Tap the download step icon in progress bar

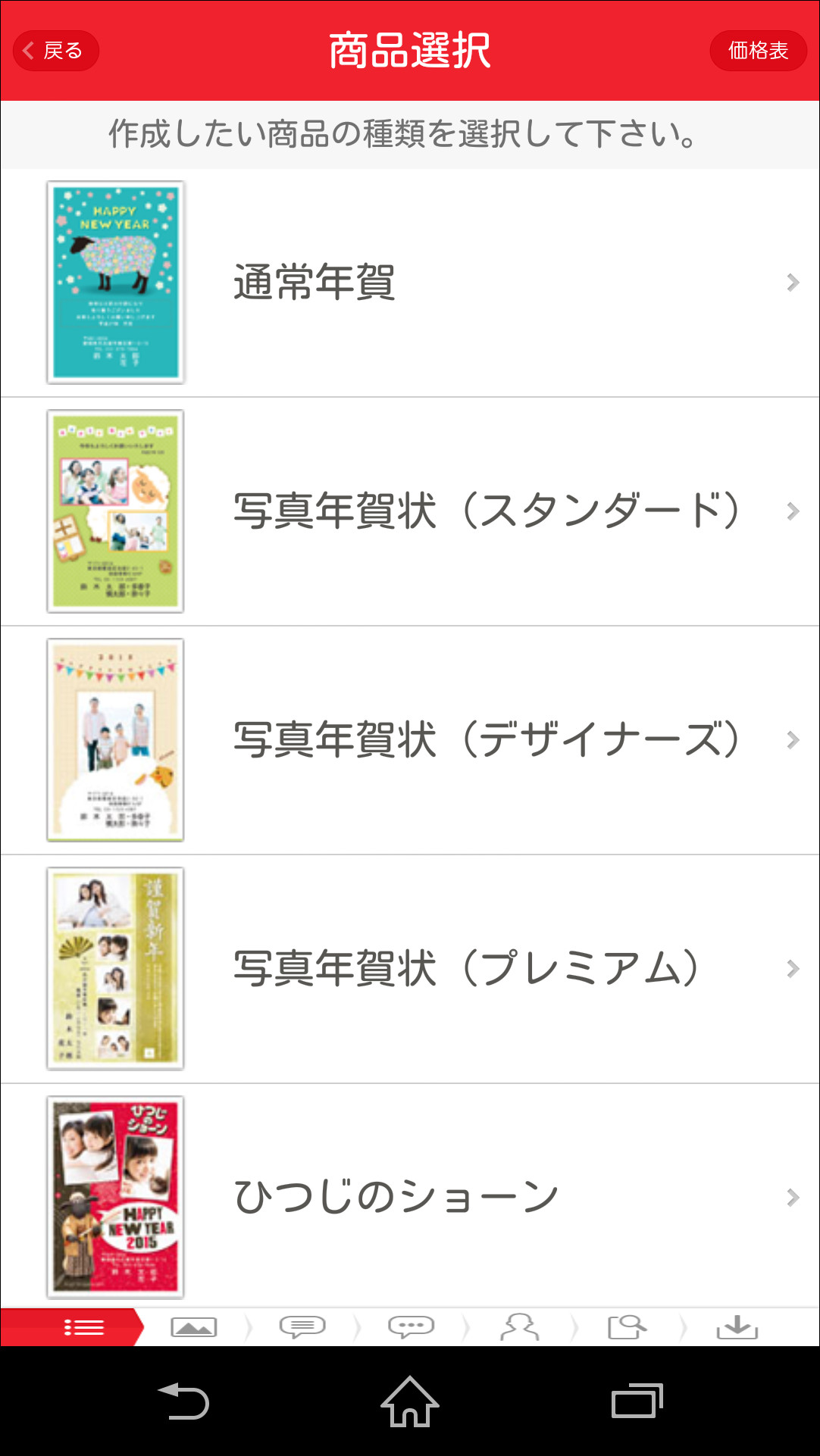click(737, 1327)
